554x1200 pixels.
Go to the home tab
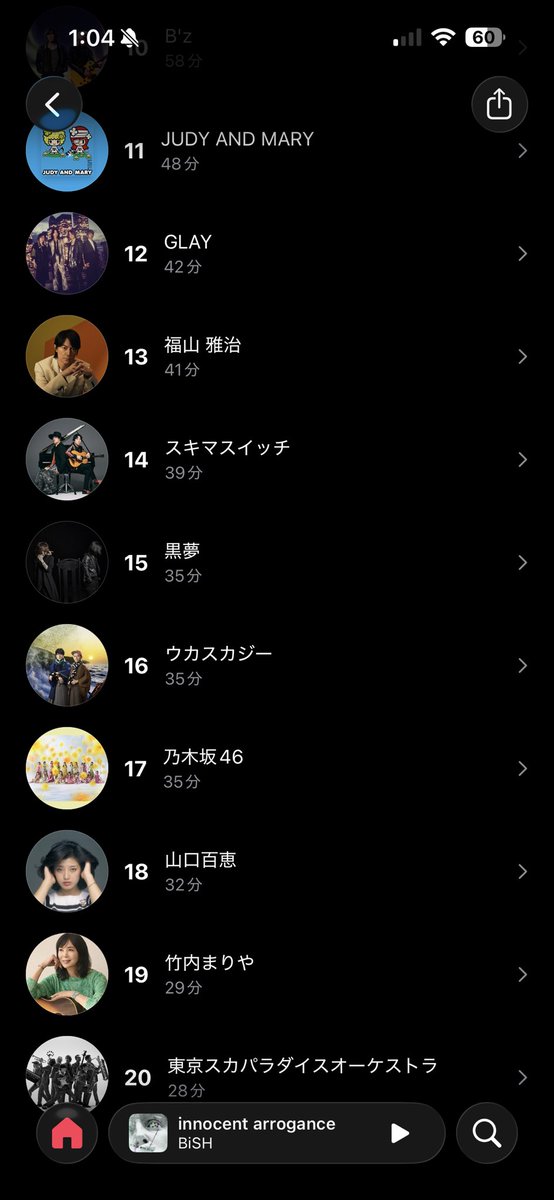tap(67, 1133)
